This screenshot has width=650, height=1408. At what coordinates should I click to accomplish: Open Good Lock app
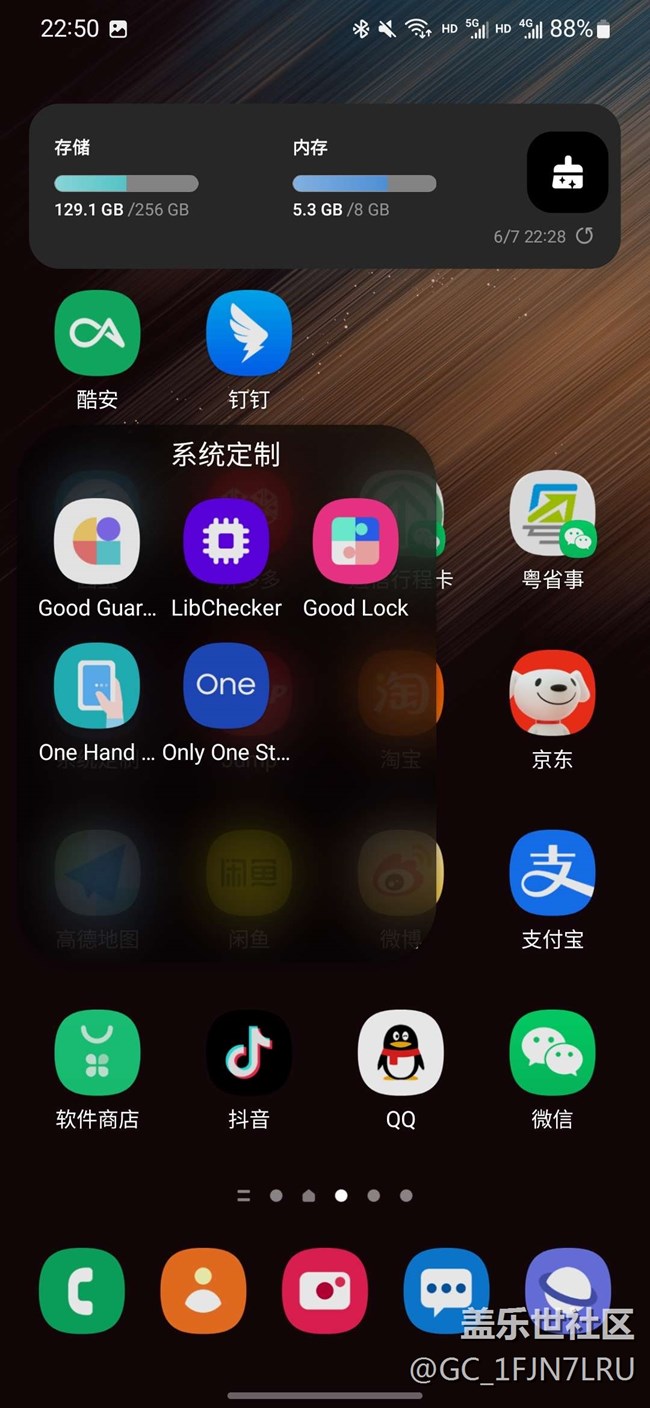(356, 541)
